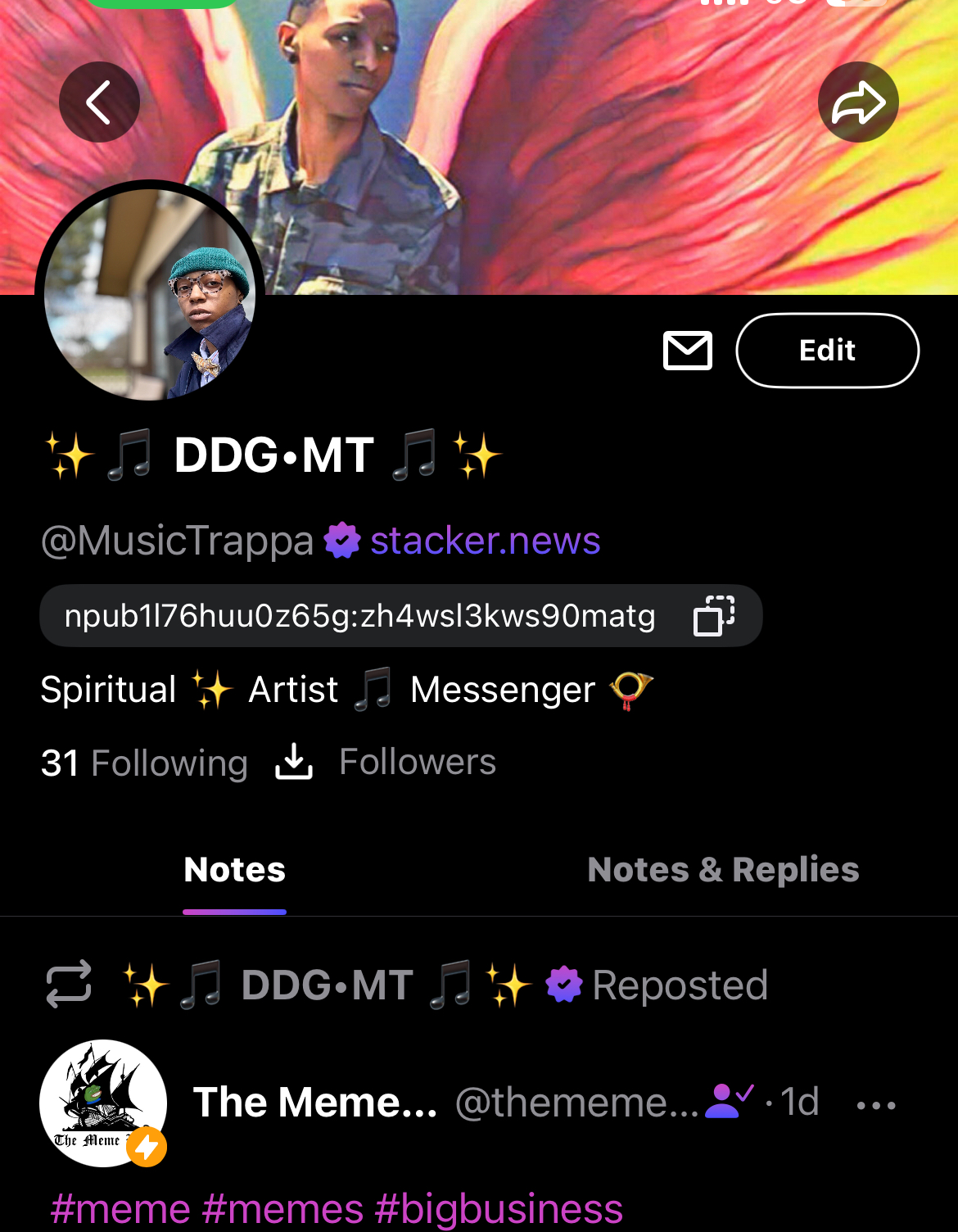Open direct messages envelope icon
Image resolution: width=958 pixels, height=1232 pixels.
click(x=687, y=351)
